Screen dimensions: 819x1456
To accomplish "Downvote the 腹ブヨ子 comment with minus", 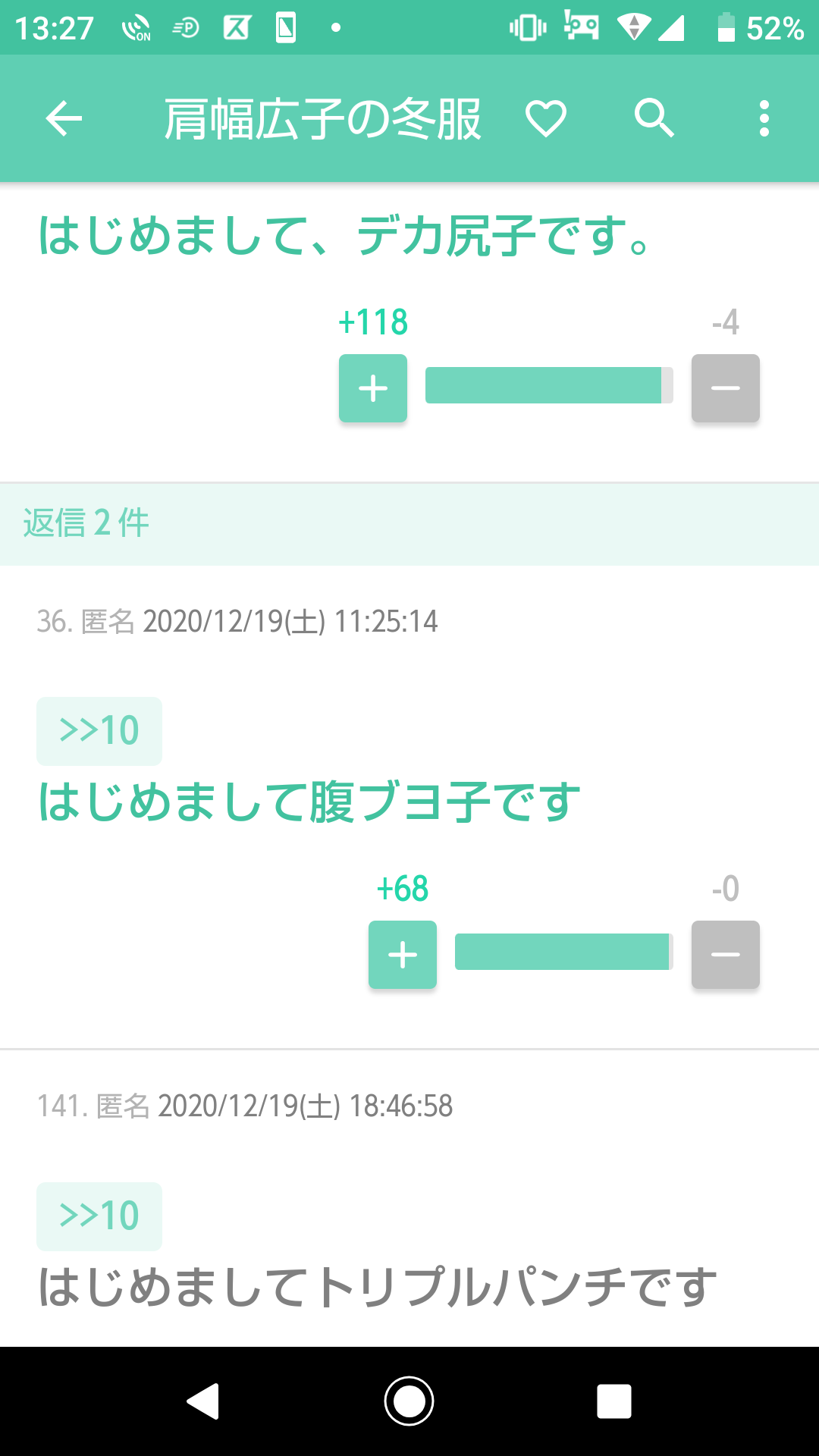I will (x=726, y=955).
